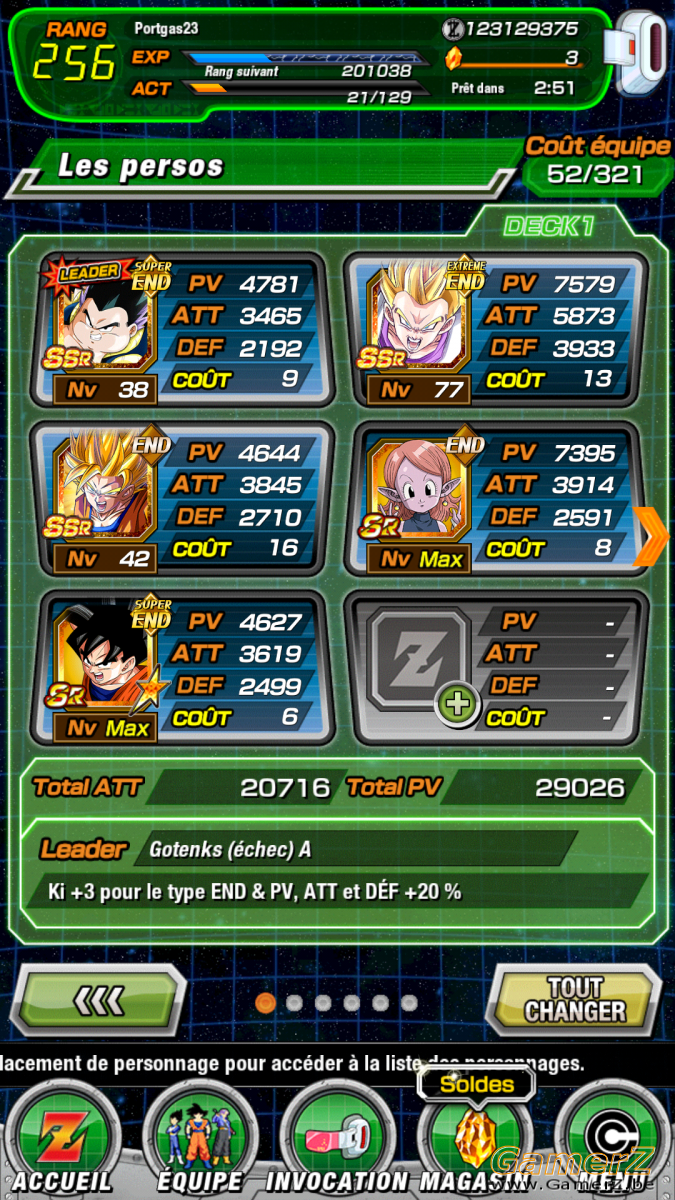675x1200 pixels.
Task: Tap the scouter device icon
Action: (641, 54)
